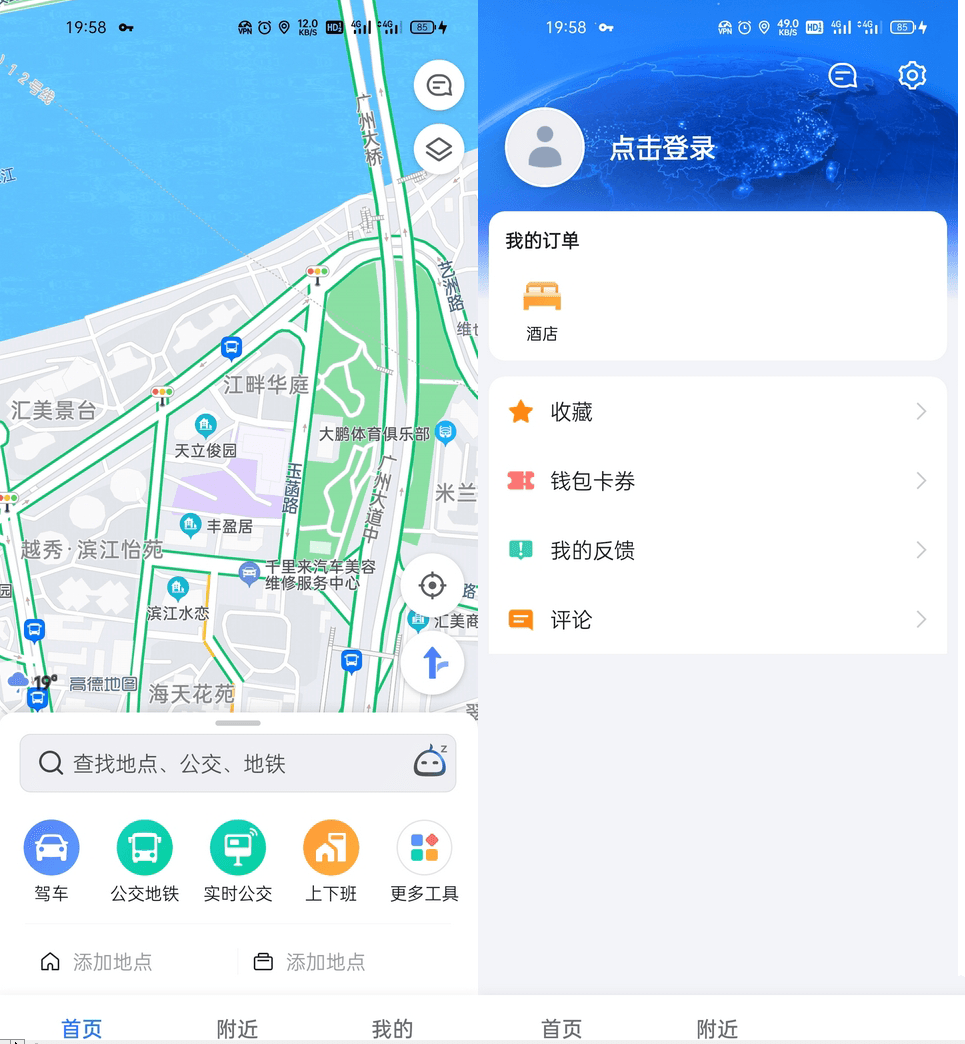The image size is (965, 1044).
Task: Open settings via the gear icon
Action: tap(912, 76)
